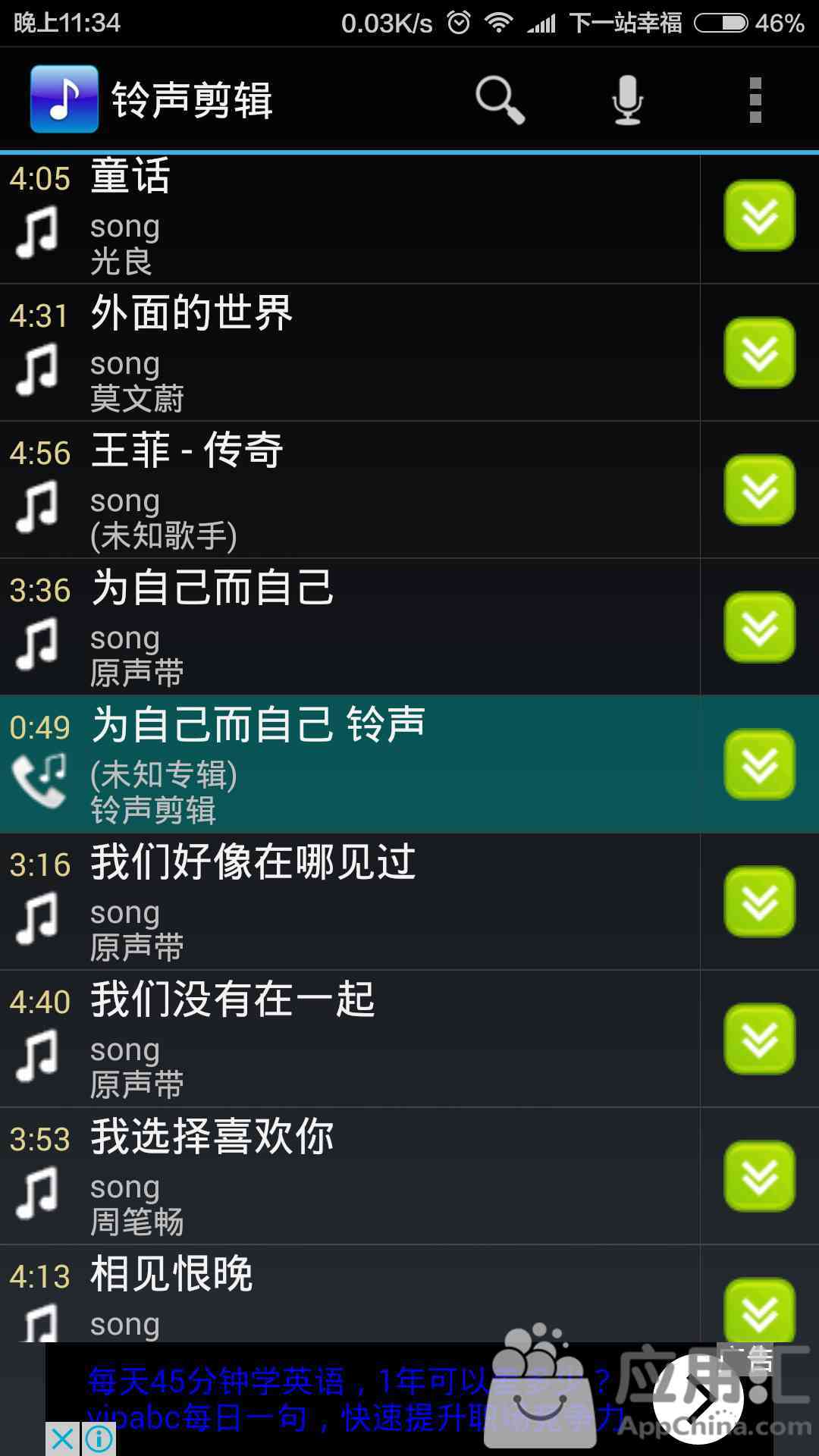
Task: Expand the options arrow for 童话
Action: pyautogui.click(x=759, y=216)
